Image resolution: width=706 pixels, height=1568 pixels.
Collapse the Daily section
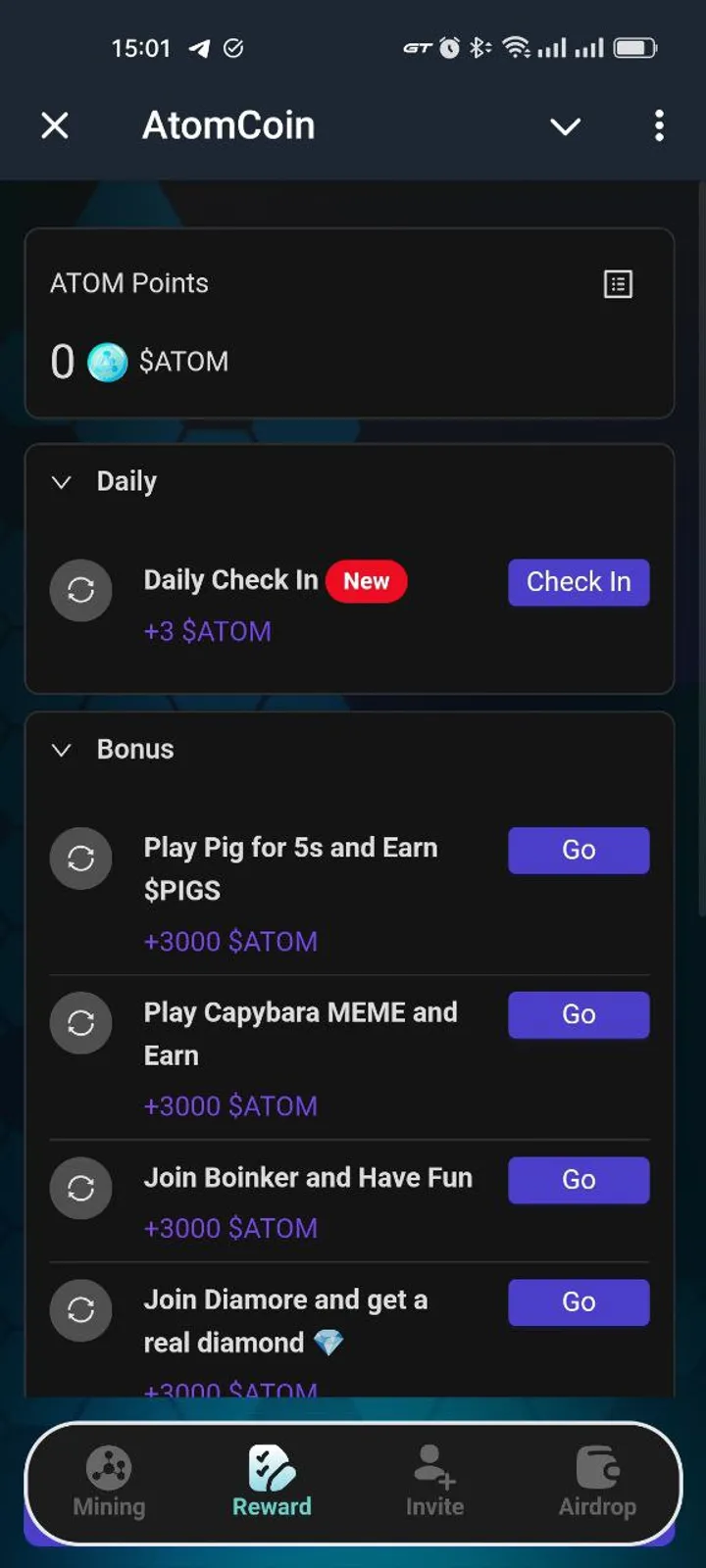tap(62, 482)
